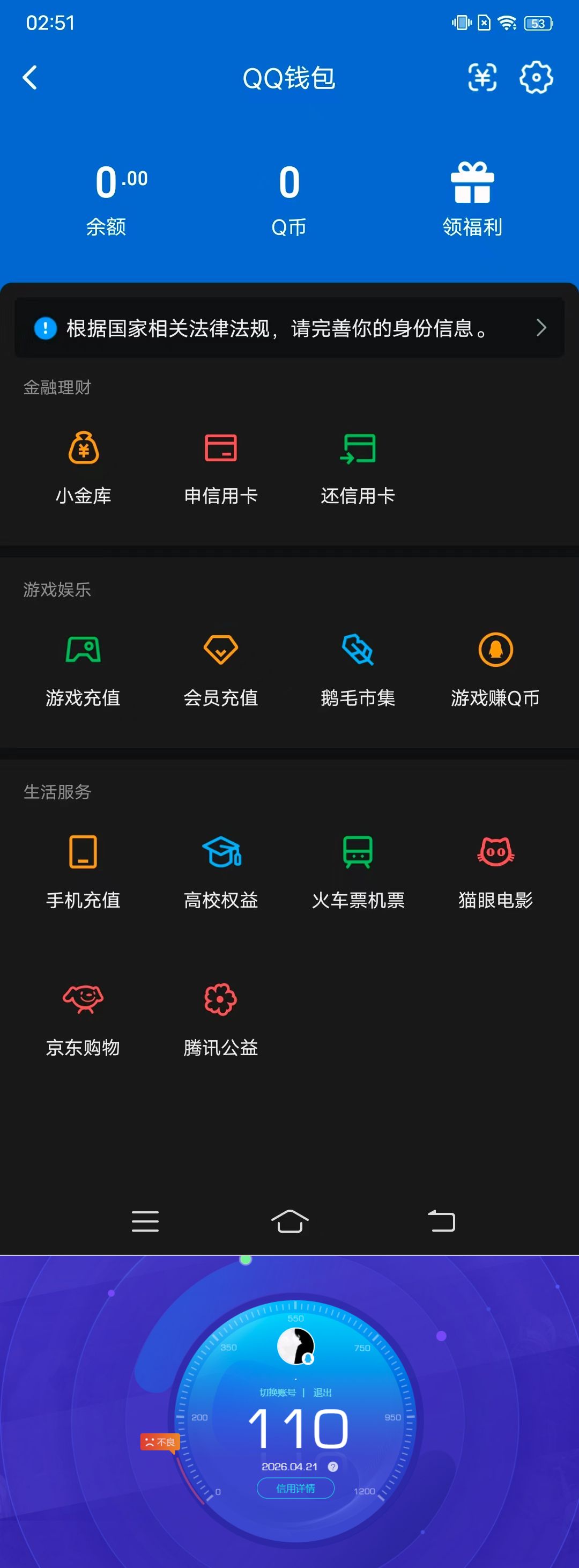Select 高校权益 campus benefits
Image resolution: width=579 pixels, height=1568 pixels.
[x=221, y=871]
